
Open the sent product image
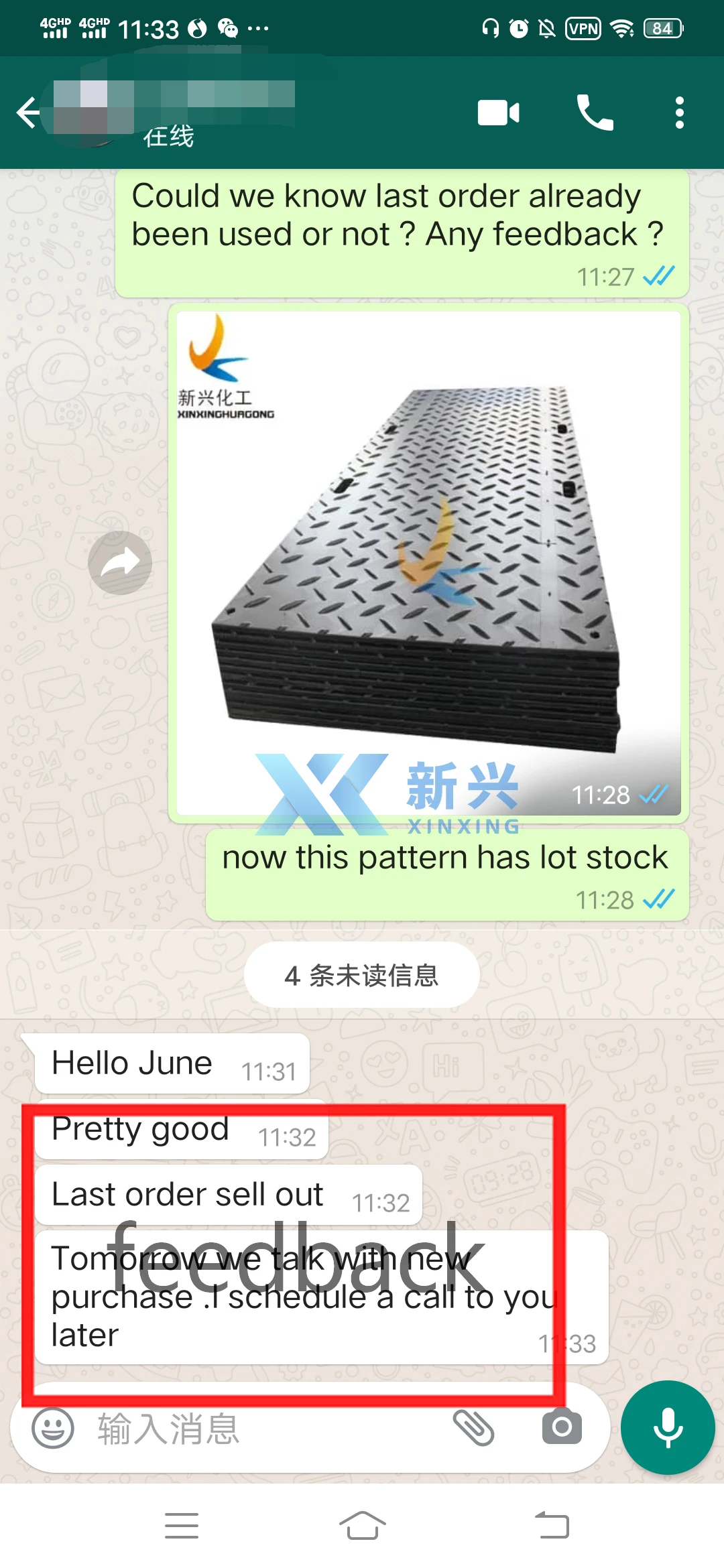pyautogui.click(x=429, y=563)
